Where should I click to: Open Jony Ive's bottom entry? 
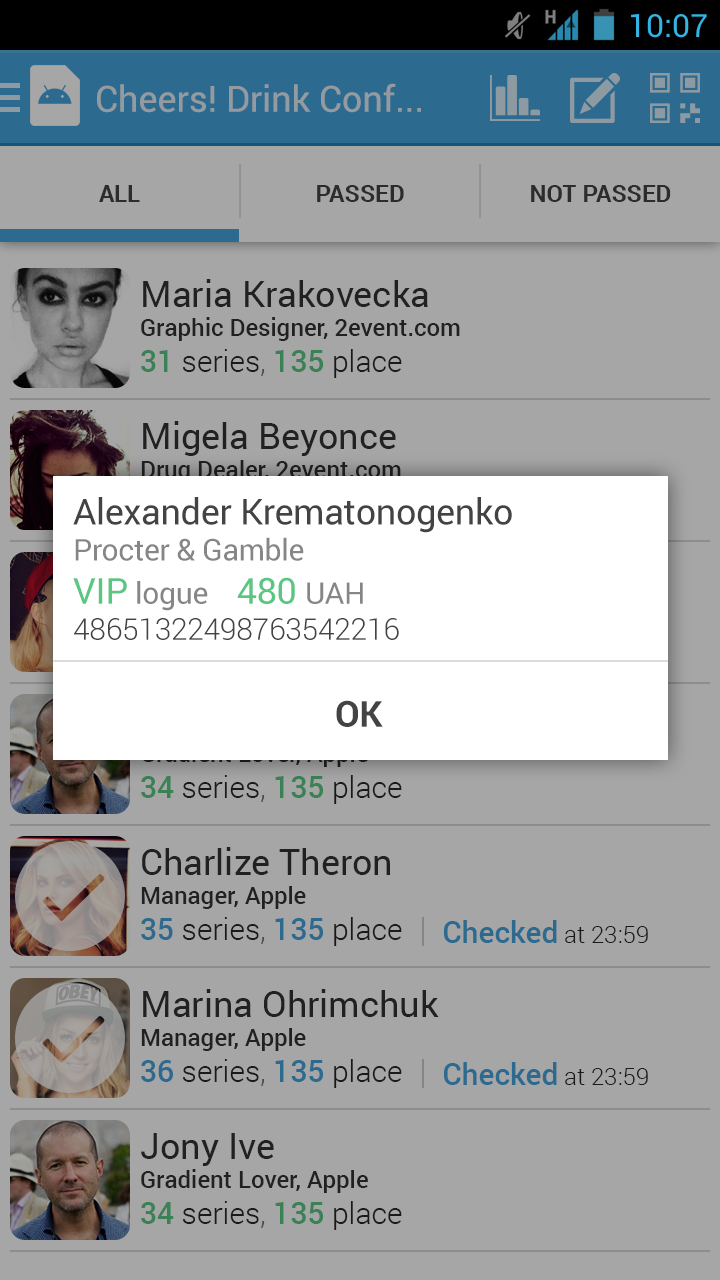coord(360,1180)
